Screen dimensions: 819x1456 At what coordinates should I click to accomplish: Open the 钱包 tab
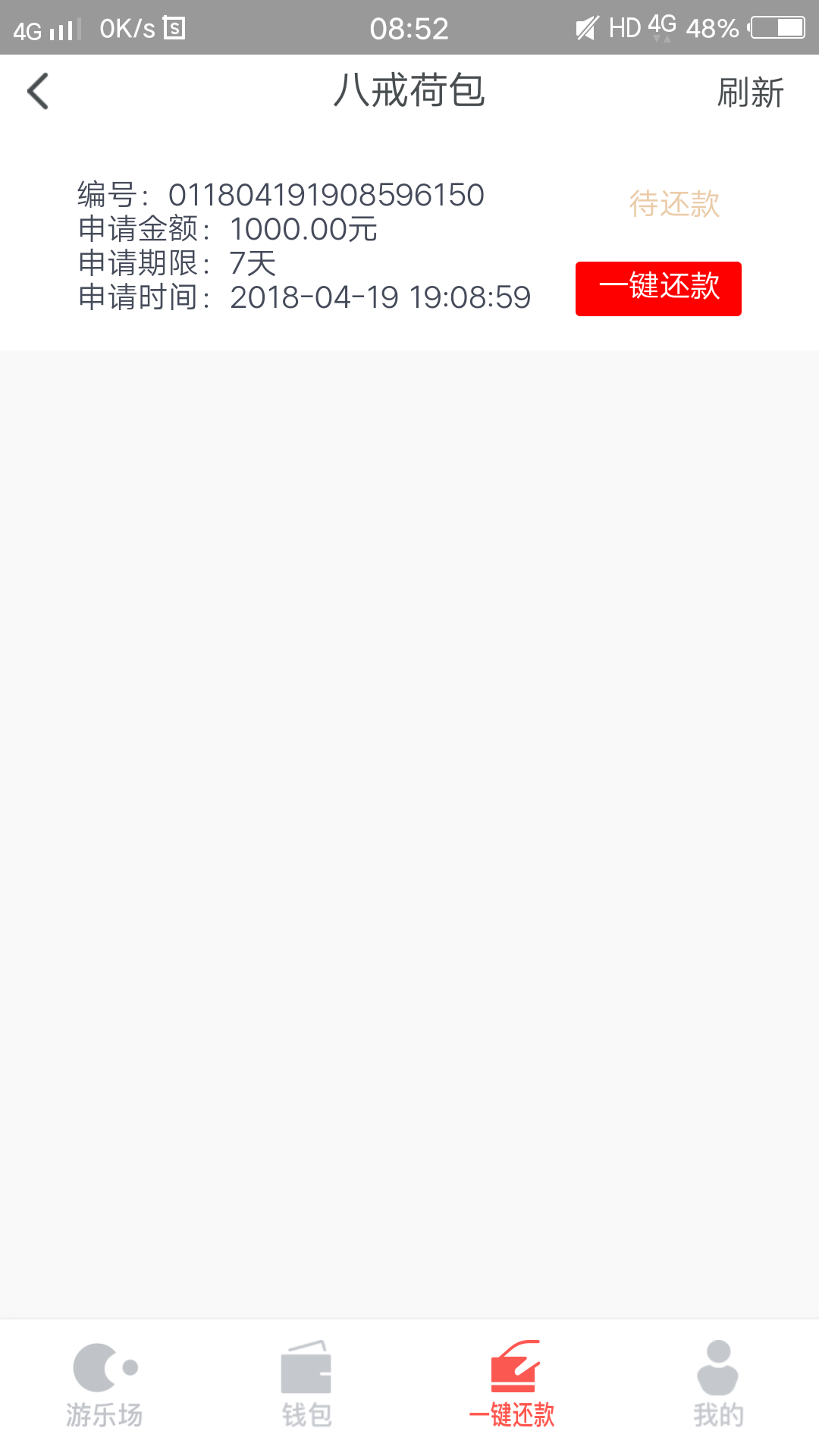pyautogui.click(x=306, y=1385)
